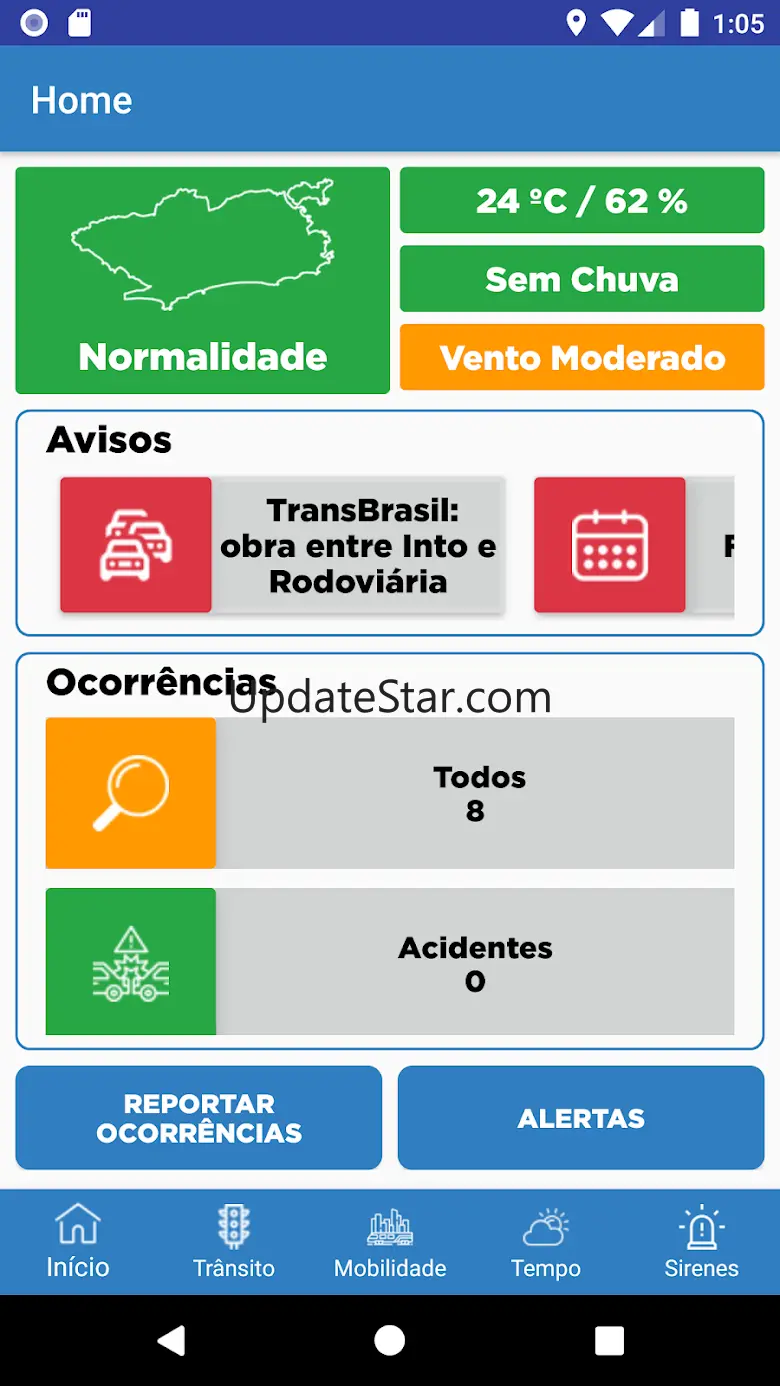Open the calendar notice card
The height and width of the screenshot is (1386, 780).
634,545
